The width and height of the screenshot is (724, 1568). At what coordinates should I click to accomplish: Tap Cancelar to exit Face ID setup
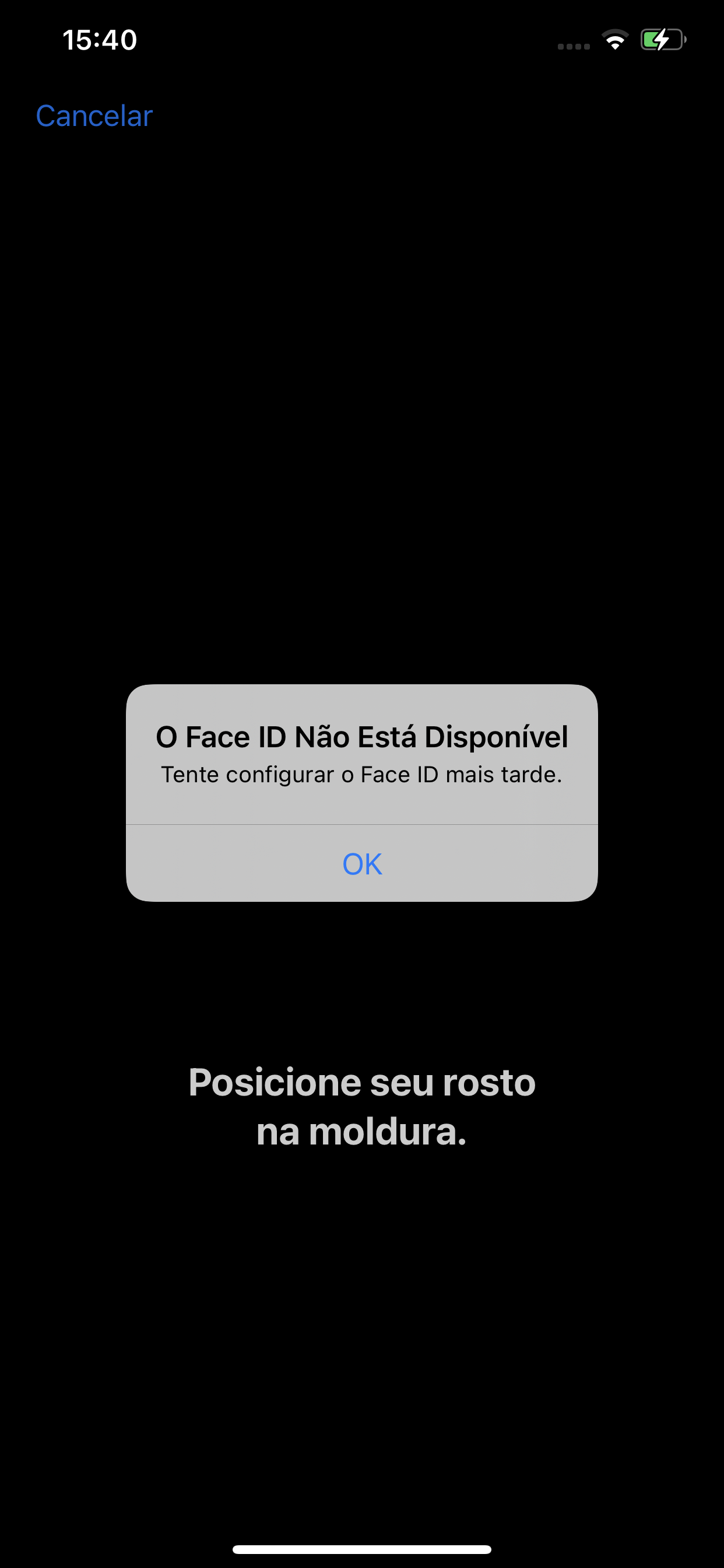94,116
